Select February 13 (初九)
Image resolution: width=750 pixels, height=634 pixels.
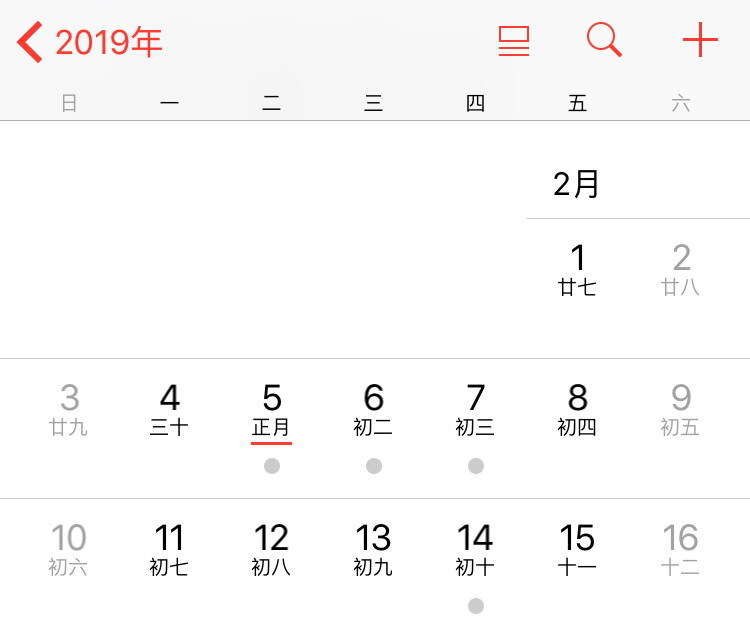[x=374, y=548]
